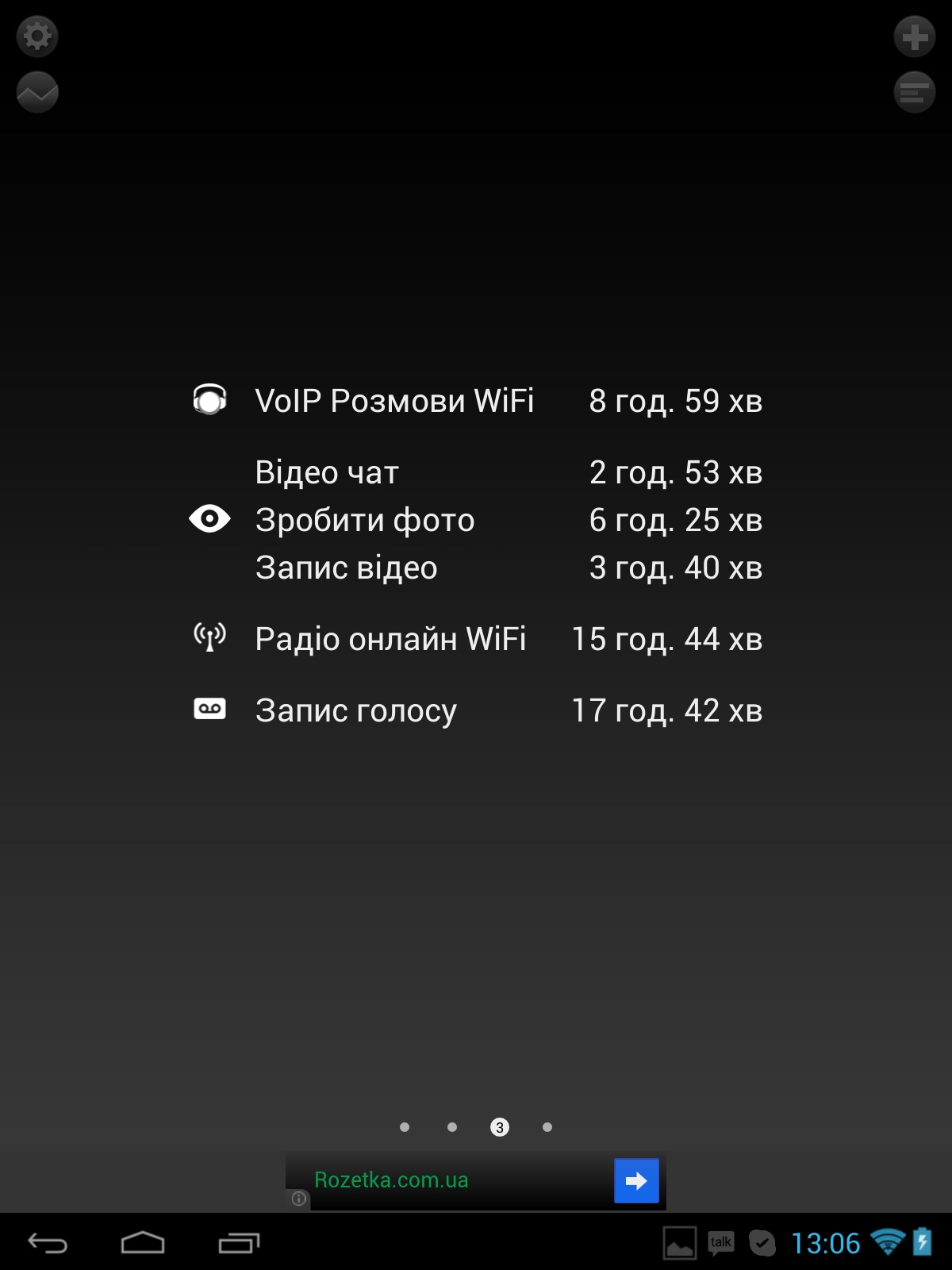
Task: Open the Rozetka.com.ua ad arrow
Action: (x=636, y=1181)
